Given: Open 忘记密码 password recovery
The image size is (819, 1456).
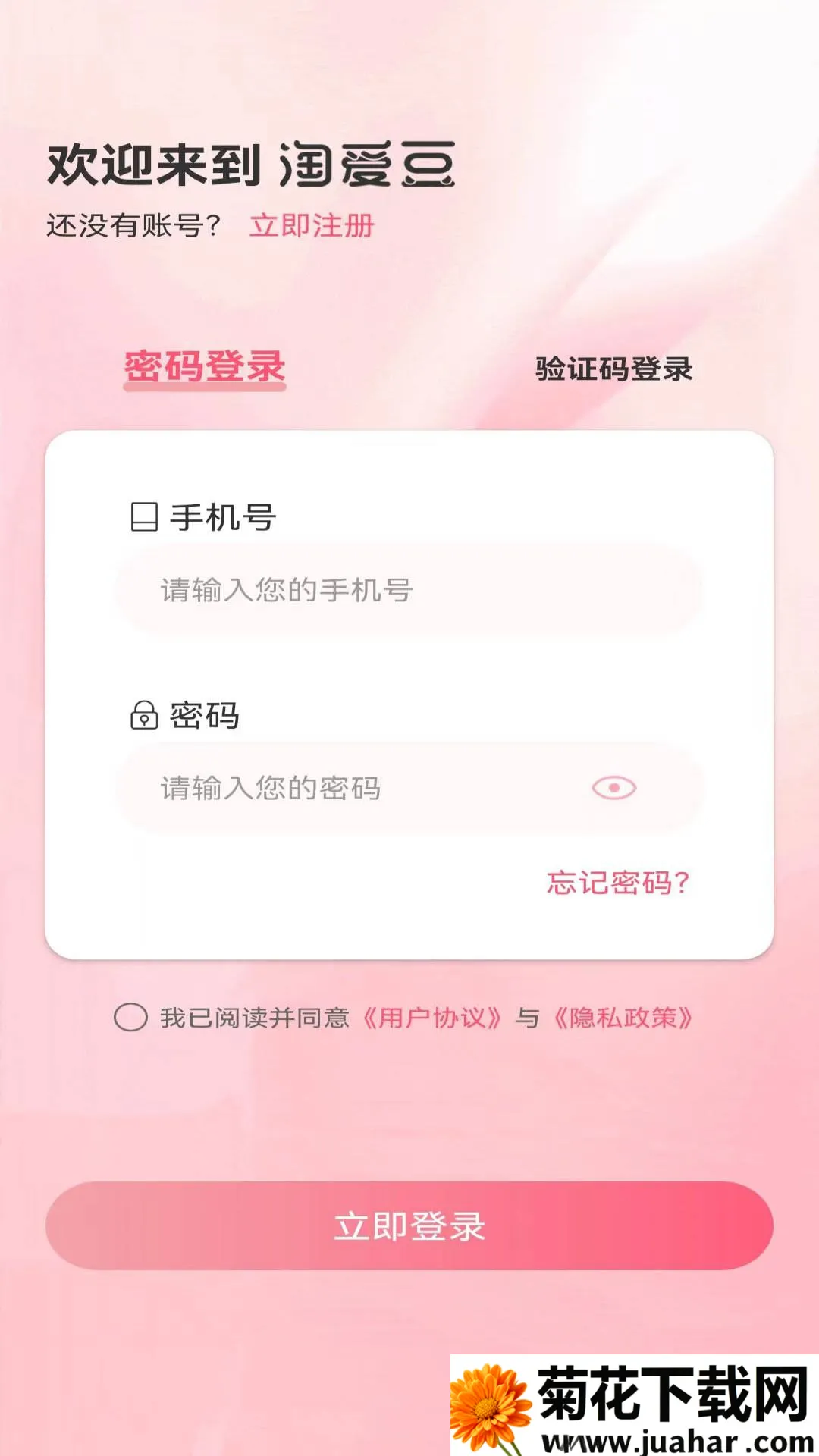Looking at the screenshot, I should (x=617, y=883).
